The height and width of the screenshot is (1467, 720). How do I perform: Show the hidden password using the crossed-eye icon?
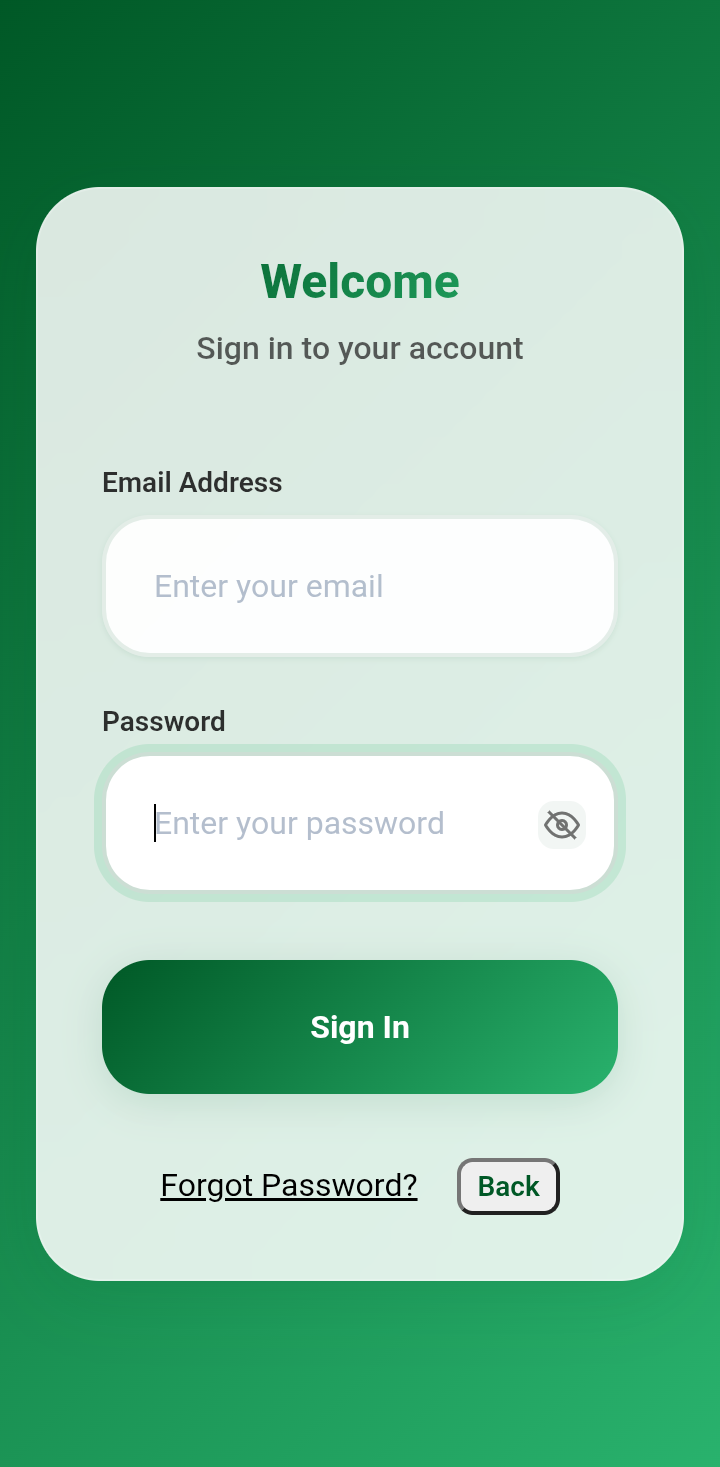pyautogui.click(x=561, y=823)
